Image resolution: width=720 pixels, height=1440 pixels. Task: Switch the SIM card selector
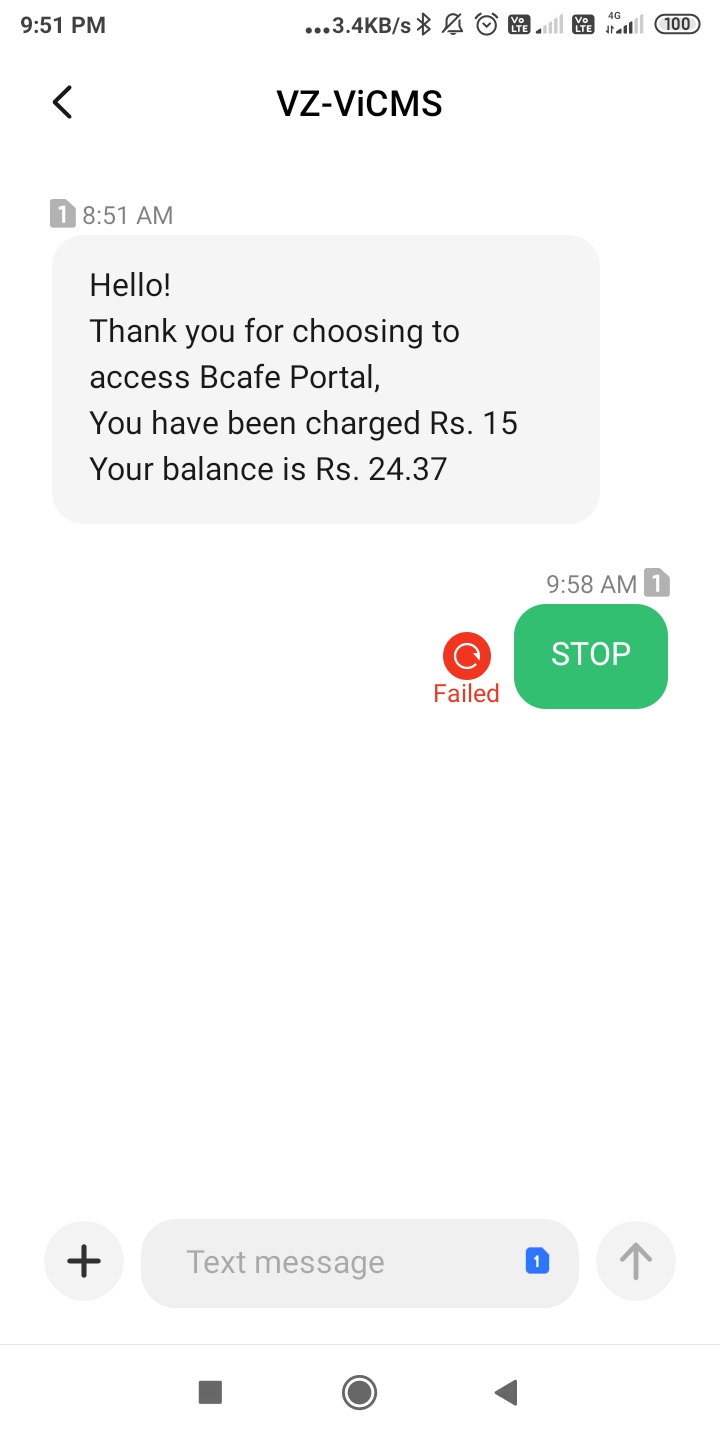point(537,1261)
